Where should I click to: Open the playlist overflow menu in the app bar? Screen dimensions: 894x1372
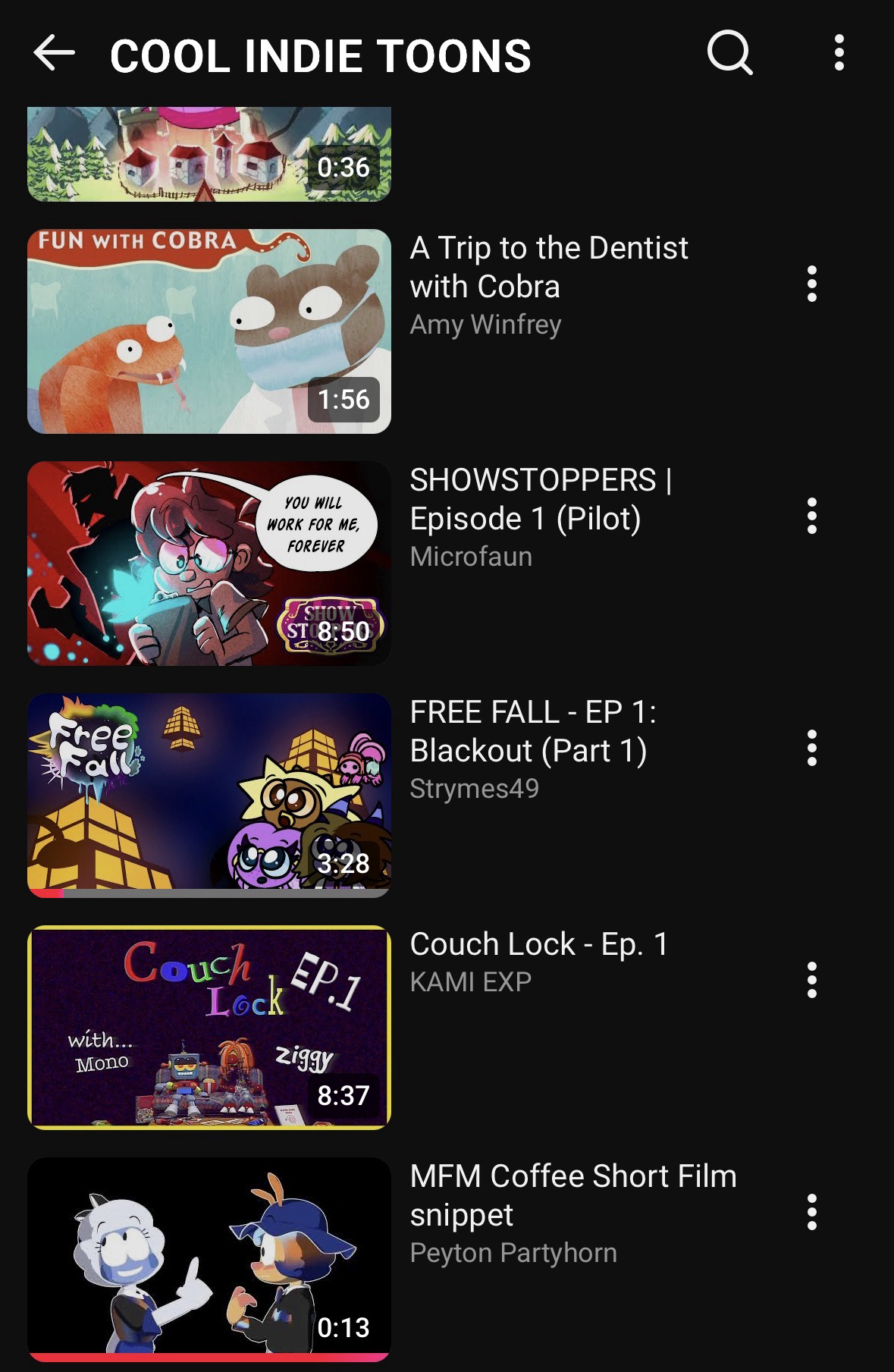click(x=839, y=53)
